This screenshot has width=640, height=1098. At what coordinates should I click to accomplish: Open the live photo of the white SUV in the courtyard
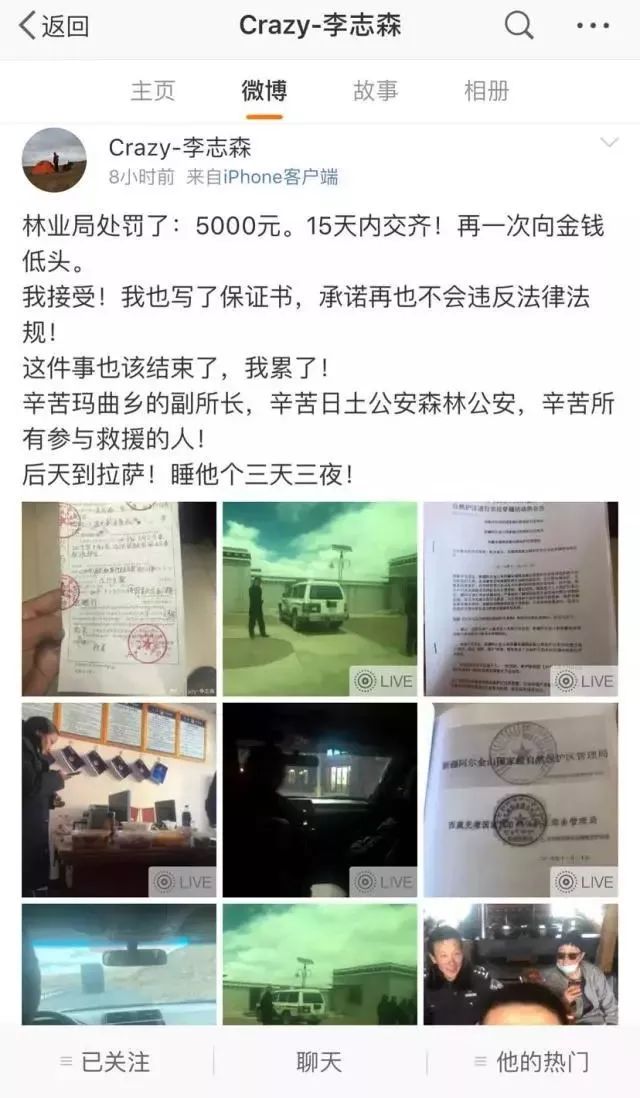click(x=320, y=599)
